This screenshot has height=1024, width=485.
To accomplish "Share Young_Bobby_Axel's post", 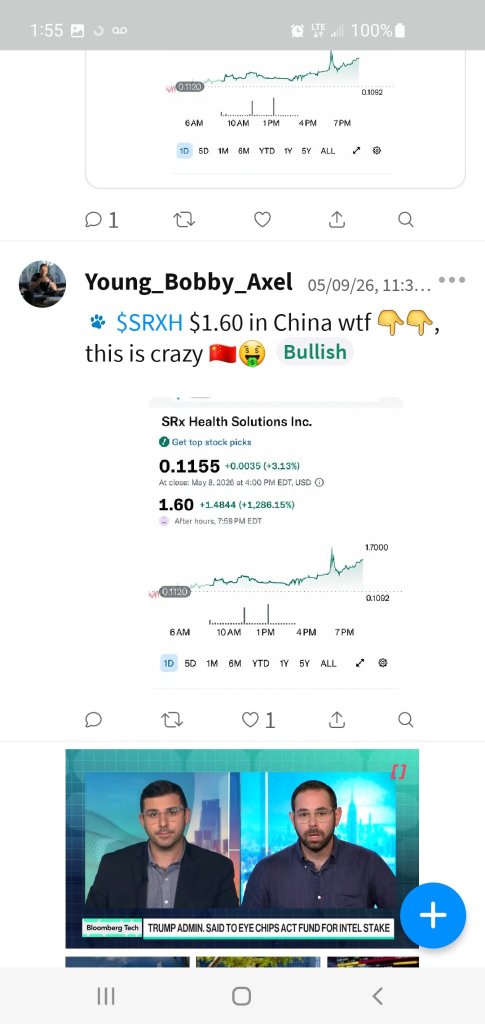I will coord(337,720).
